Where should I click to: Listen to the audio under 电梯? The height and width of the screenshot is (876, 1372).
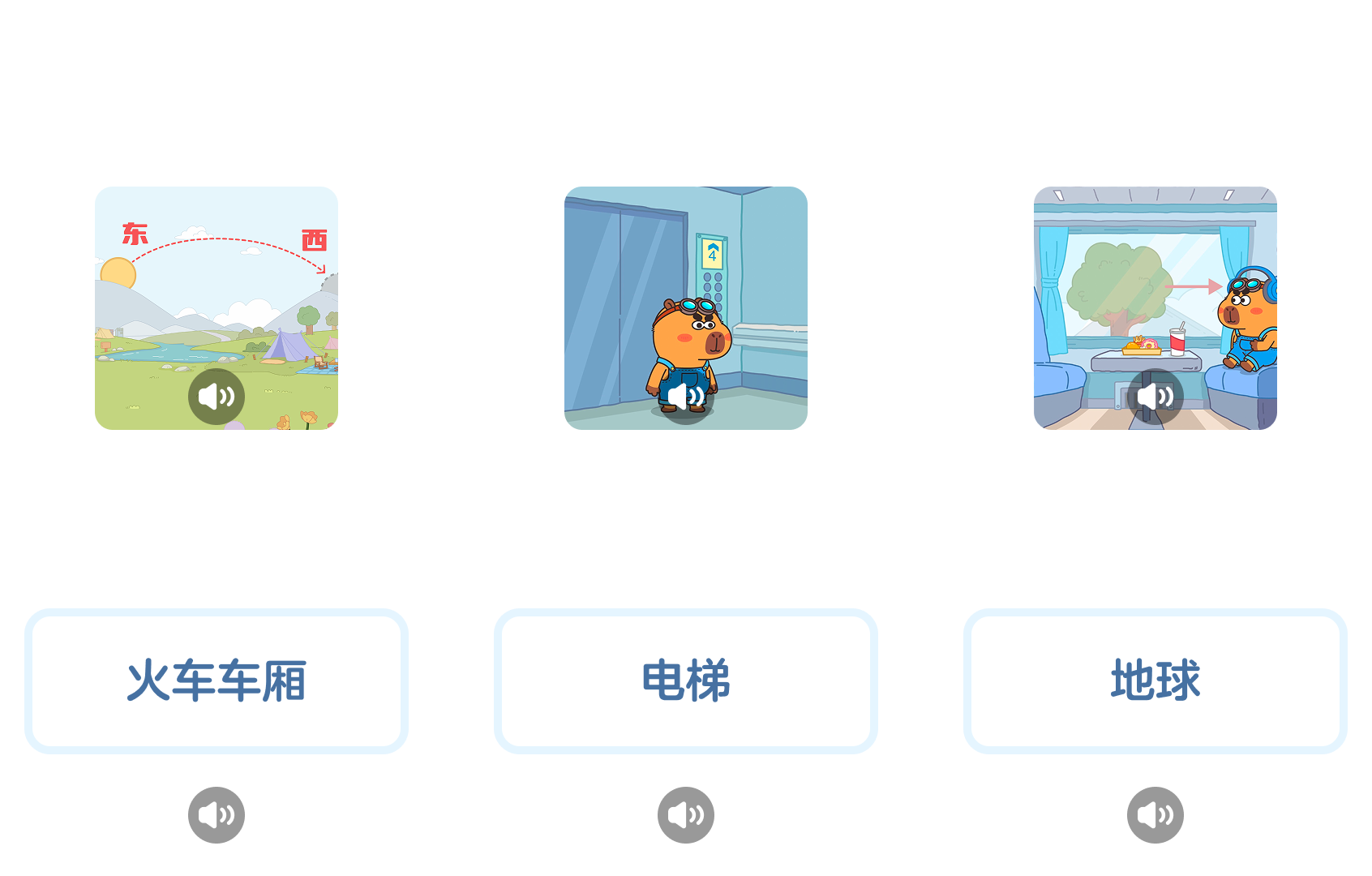(686, 814)
